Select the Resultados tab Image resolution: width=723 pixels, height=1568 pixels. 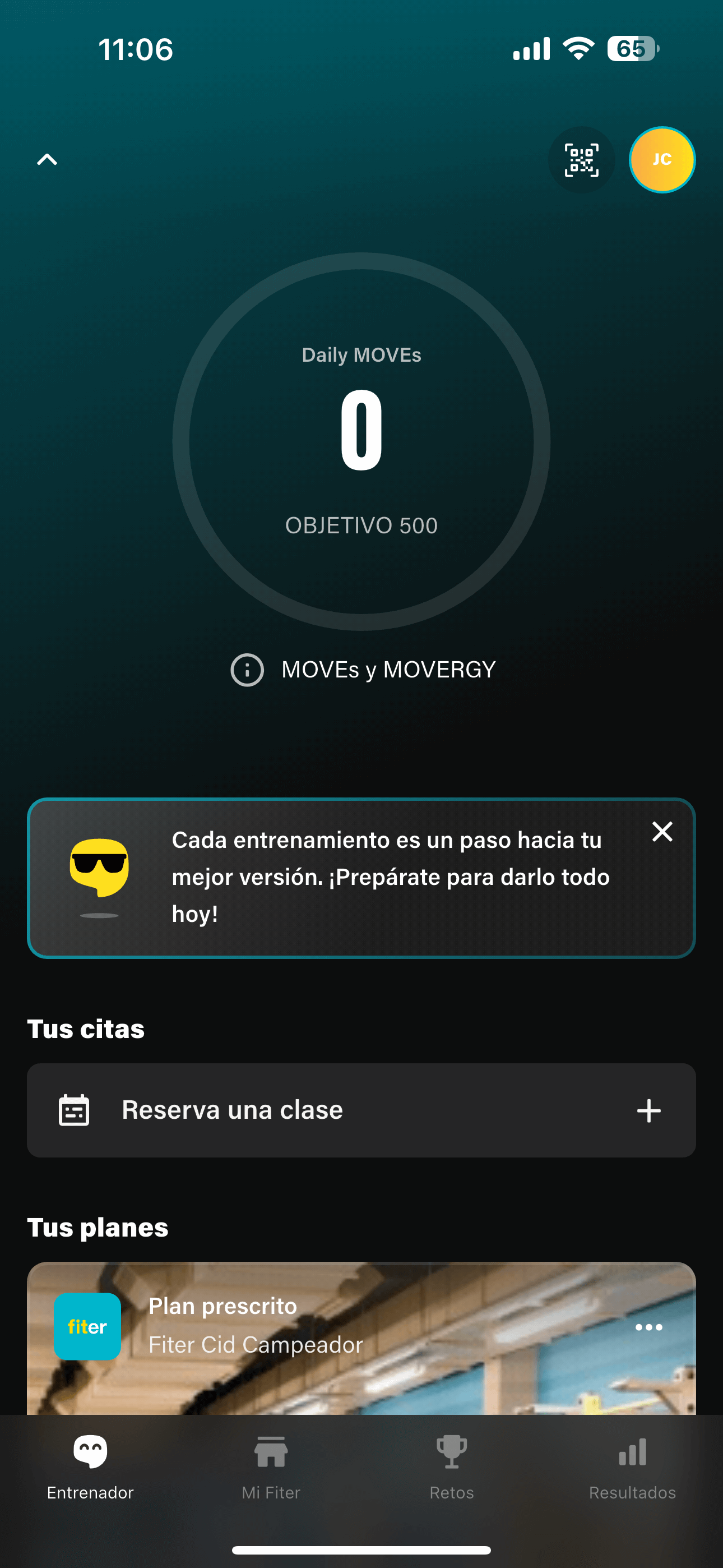(x=632, y=1467)
